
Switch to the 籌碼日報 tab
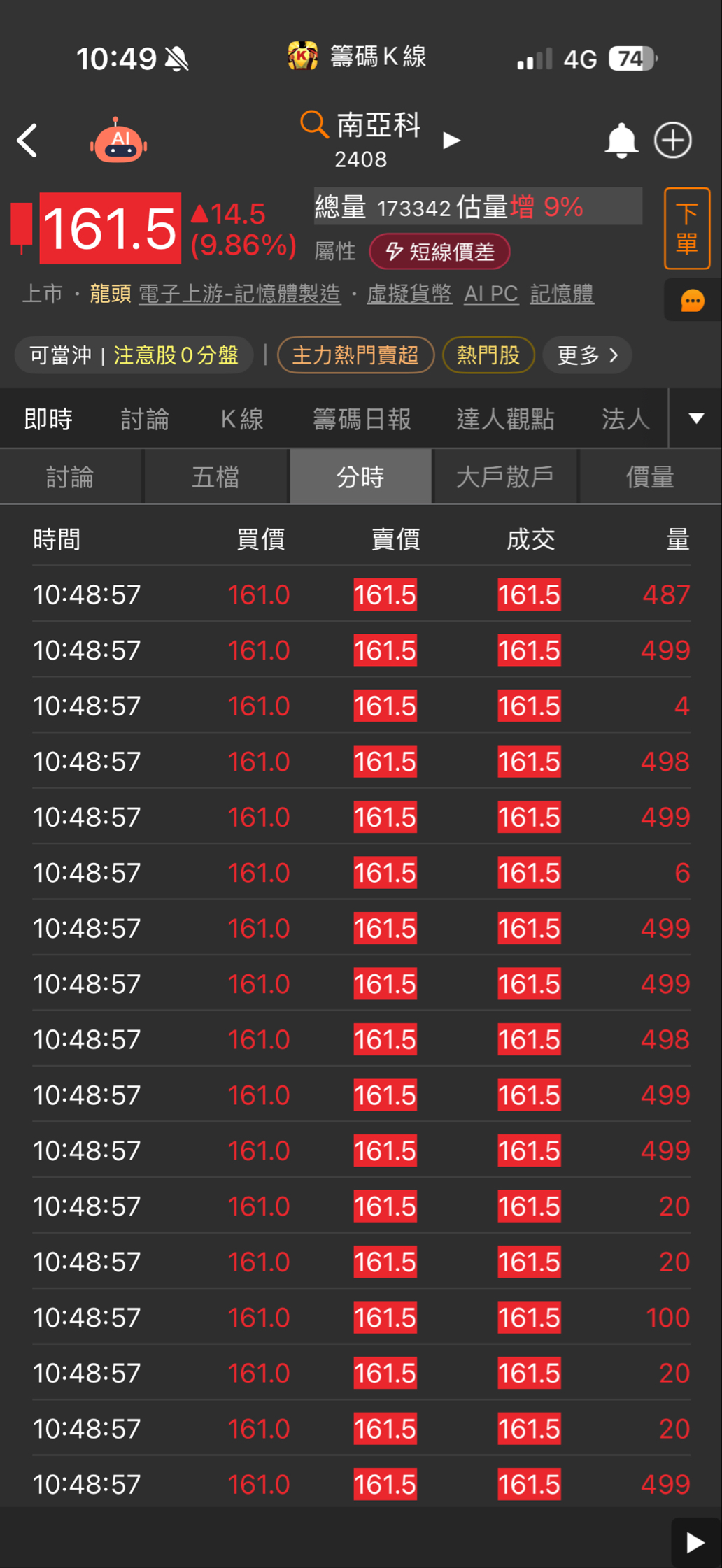362,419
